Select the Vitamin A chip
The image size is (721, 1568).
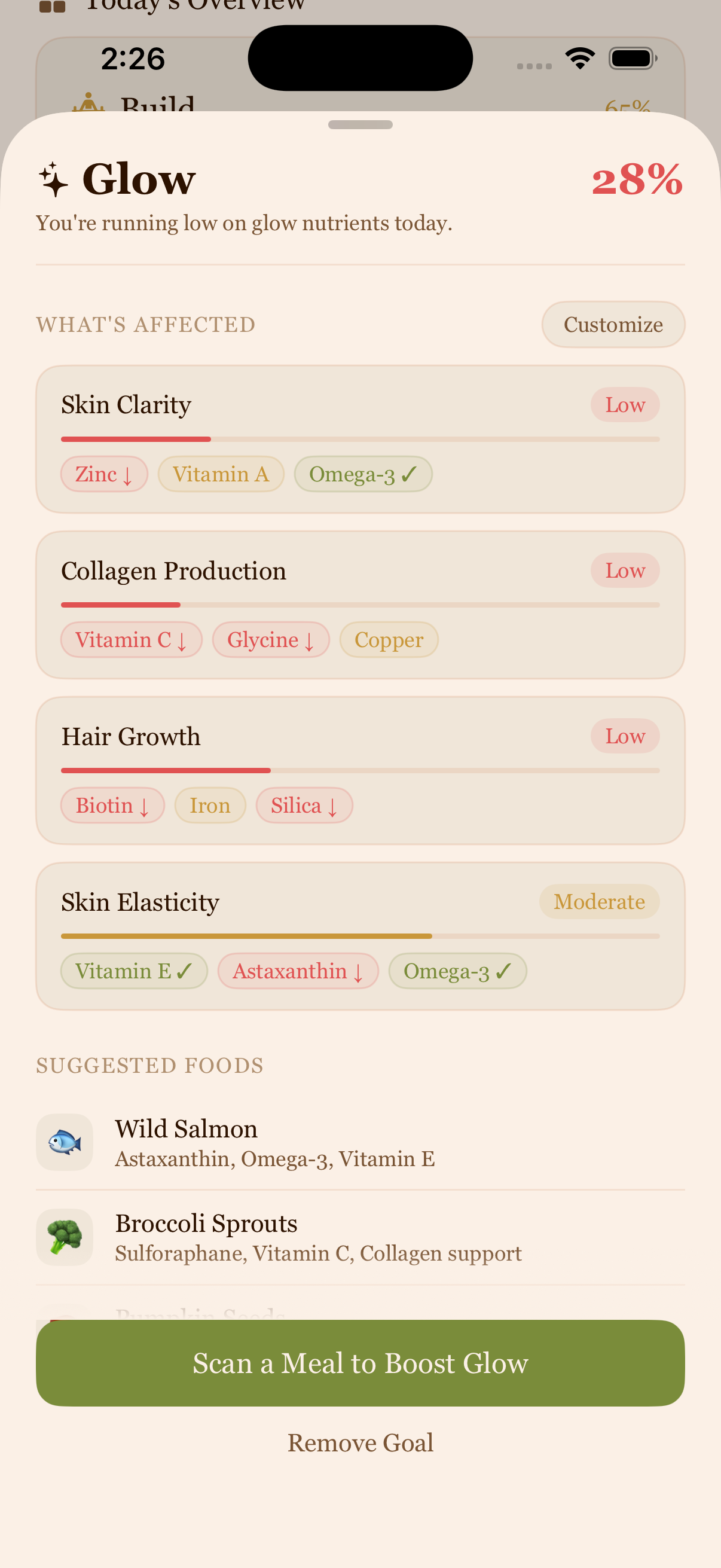pyautogui.click(x=221, y=474)
